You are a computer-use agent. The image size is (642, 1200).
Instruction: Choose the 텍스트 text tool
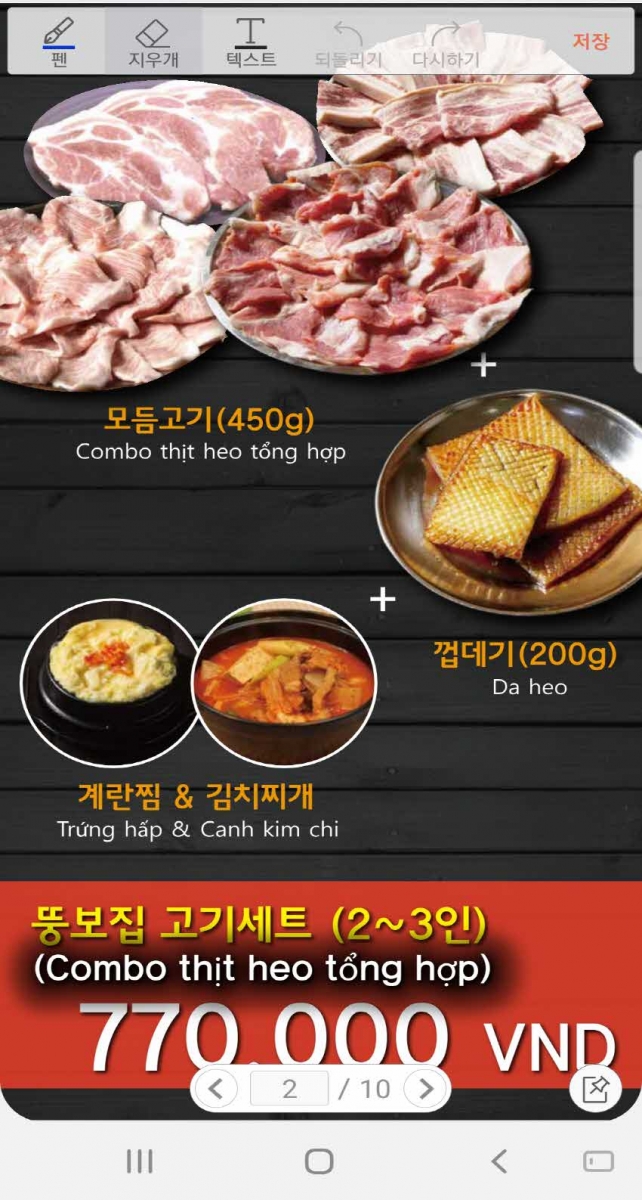coord(250,42)
